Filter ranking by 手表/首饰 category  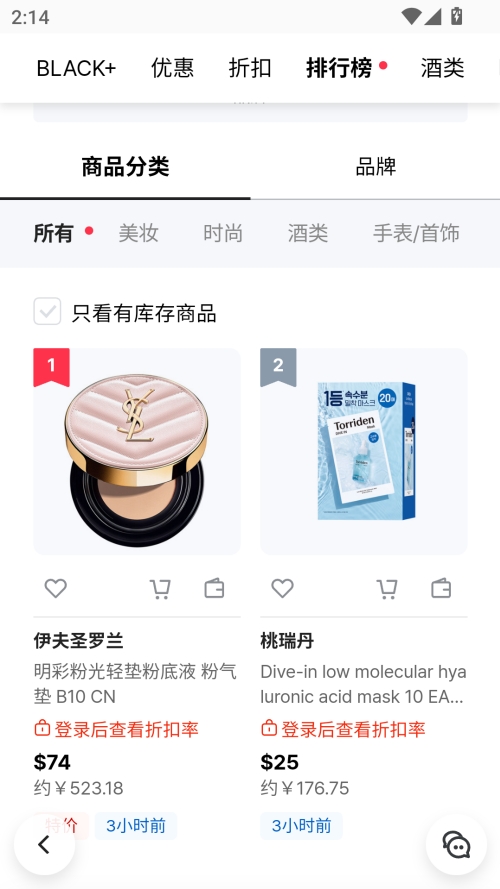(x=416, y=233)
